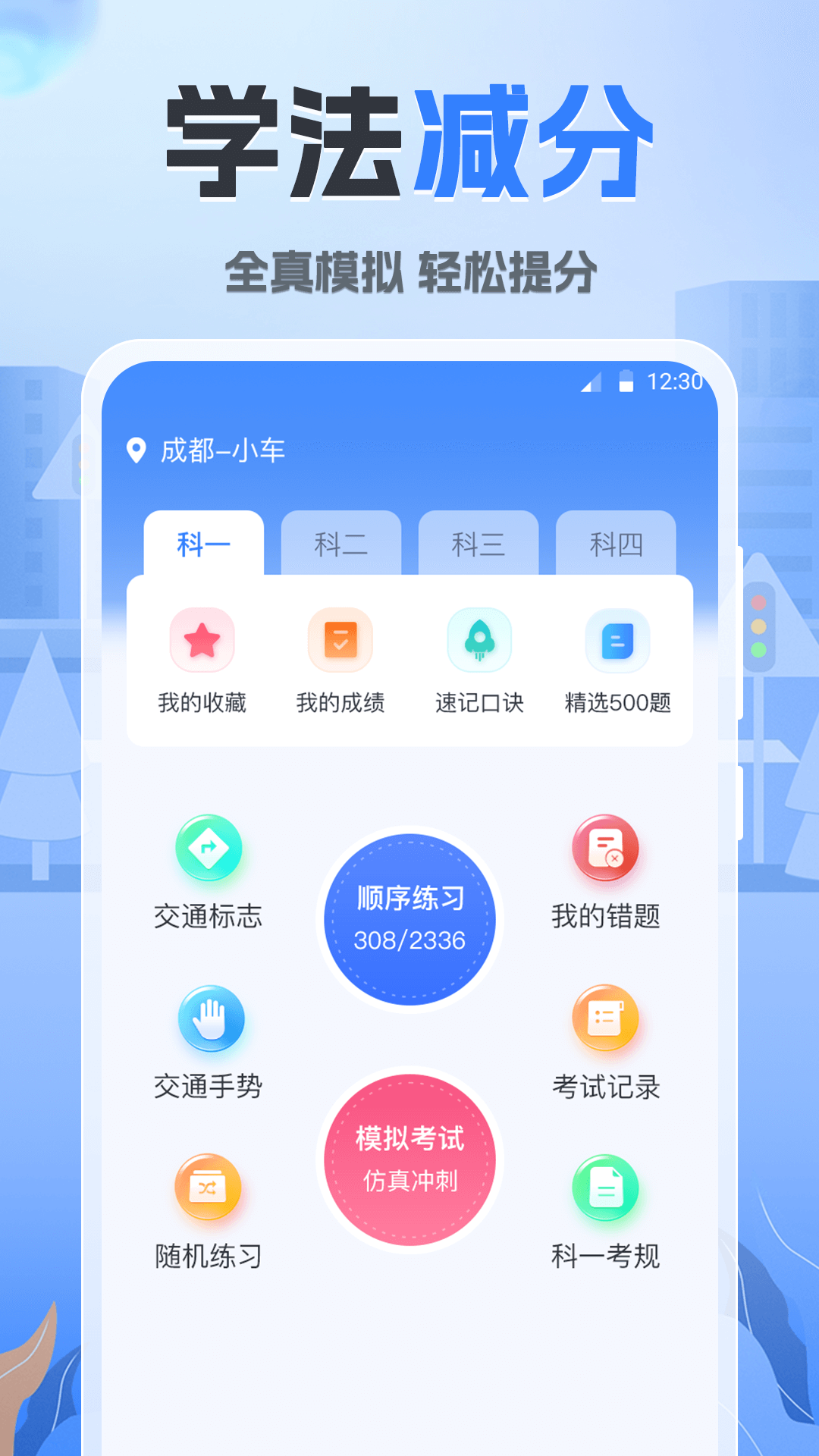819x1456 pixels.
Task: Open 我的成绩 (my scores)
Action: 340,664
